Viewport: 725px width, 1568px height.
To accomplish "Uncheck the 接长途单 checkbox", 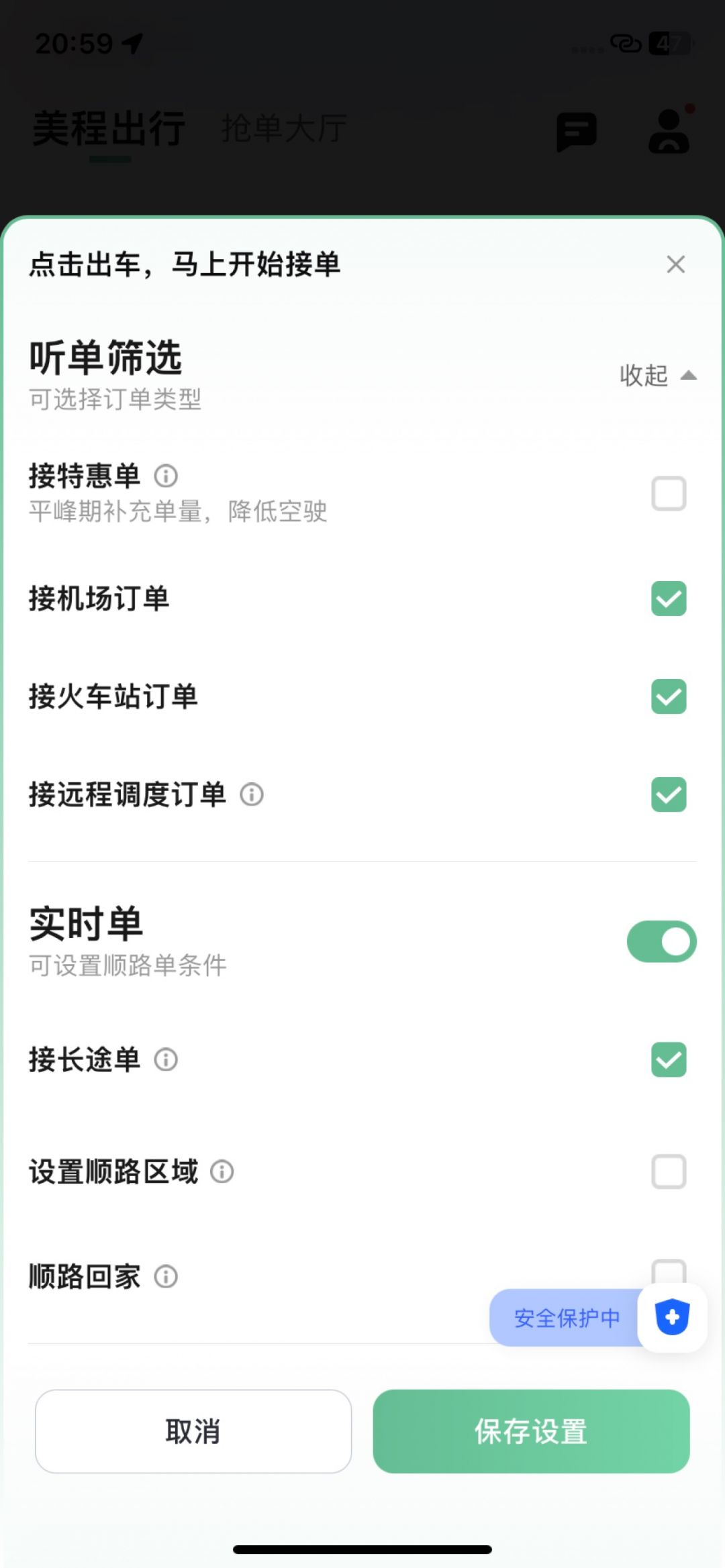I will pos(669,1059).
